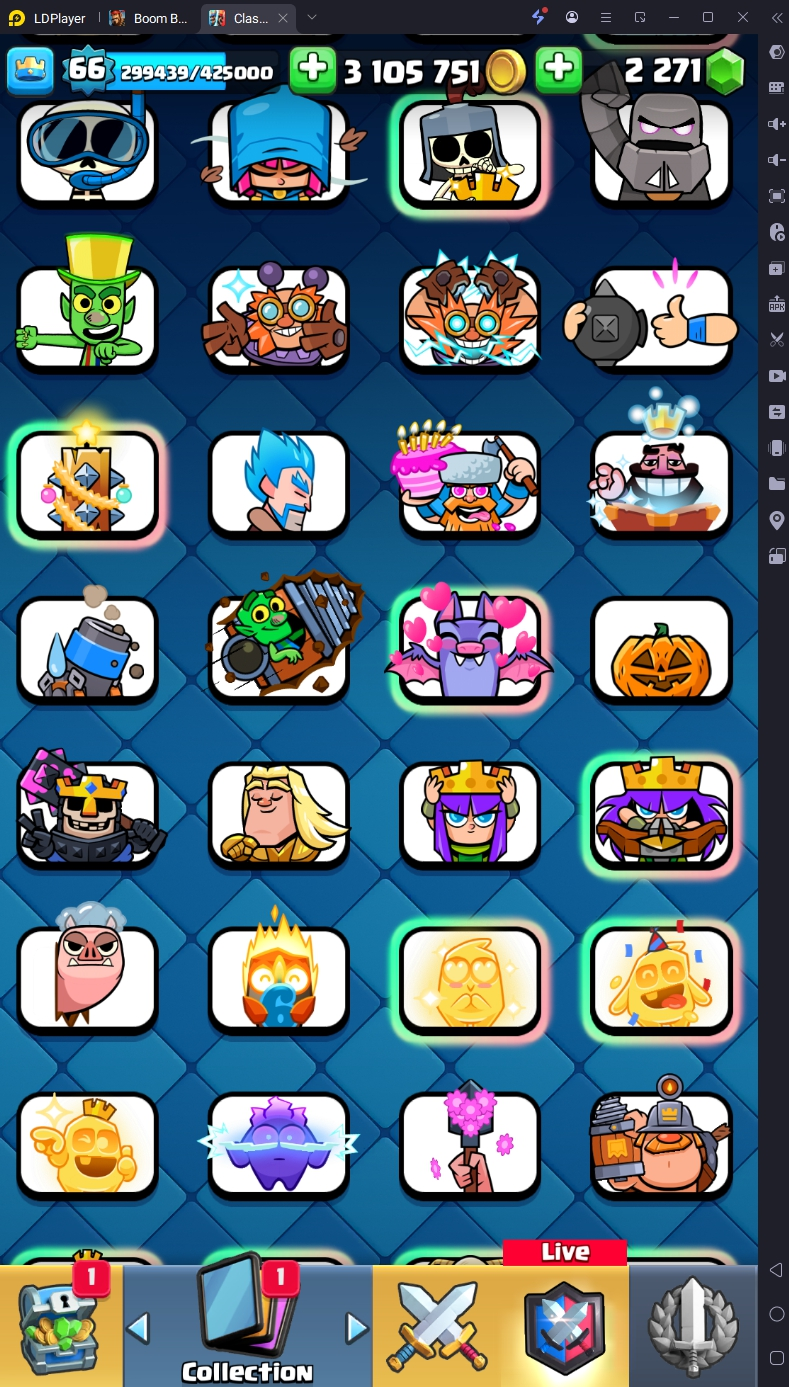
Task: Open the Live events shield tab
Action: click(566, 1325)
